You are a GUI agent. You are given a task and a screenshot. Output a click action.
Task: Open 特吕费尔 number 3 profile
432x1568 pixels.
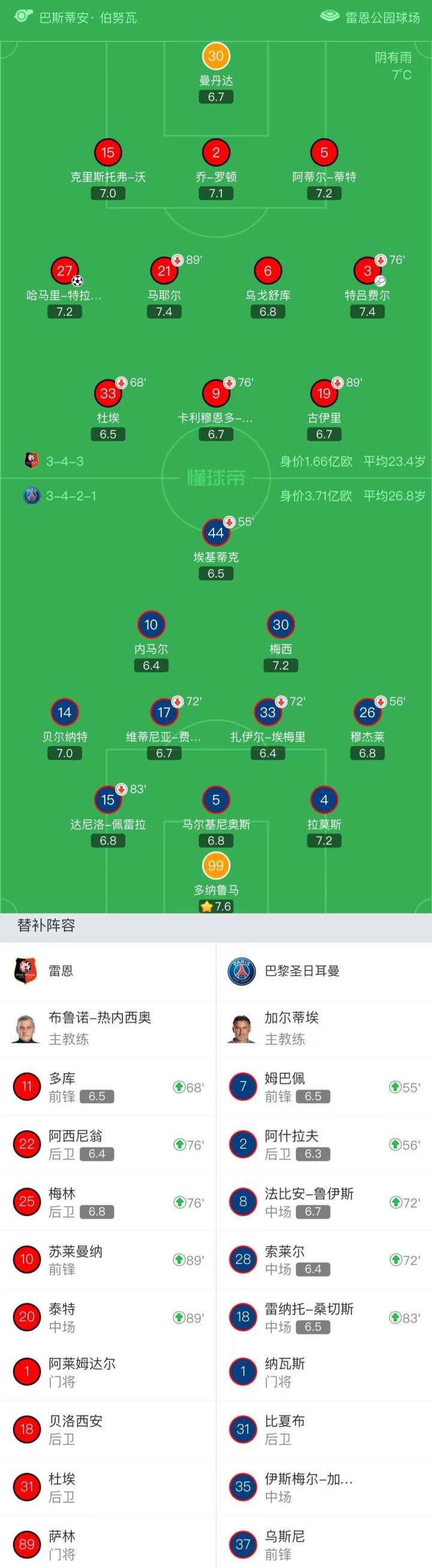[367, 271]
